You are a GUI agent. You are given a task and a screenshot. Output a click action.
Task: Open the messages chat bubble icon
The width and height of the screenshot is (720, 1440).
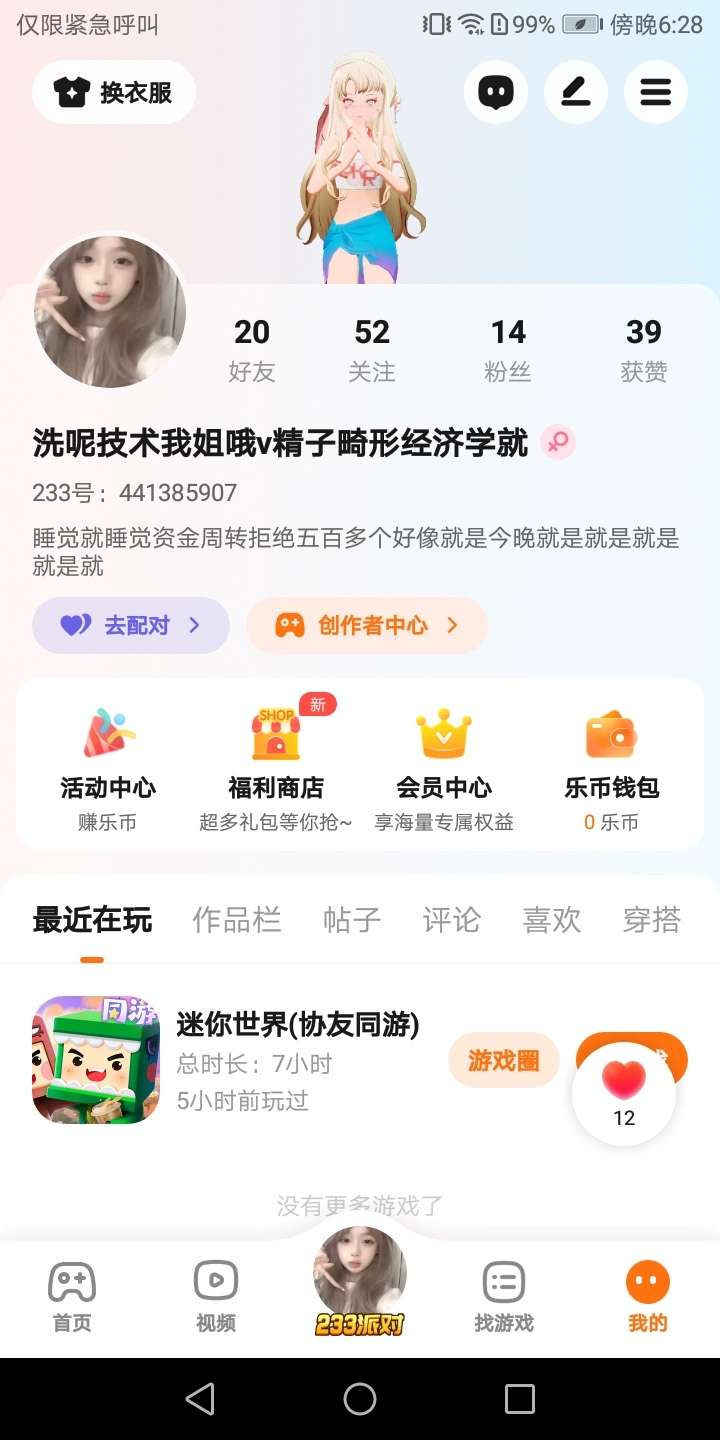496,93
